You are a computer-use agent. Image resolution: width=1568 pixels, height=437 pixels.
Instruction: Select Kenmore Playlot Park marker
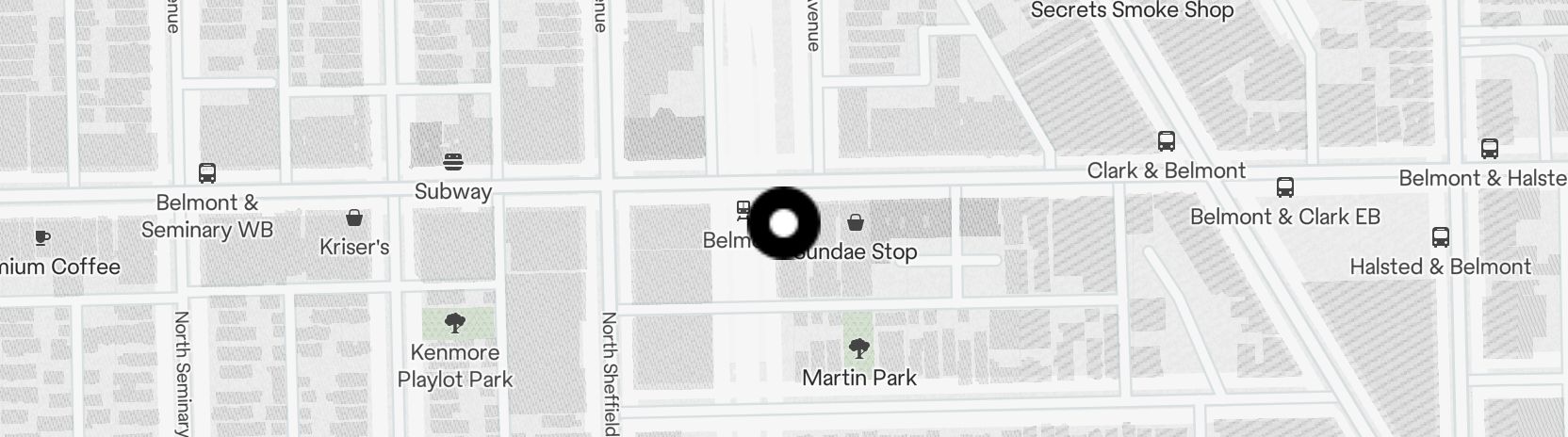454,324
